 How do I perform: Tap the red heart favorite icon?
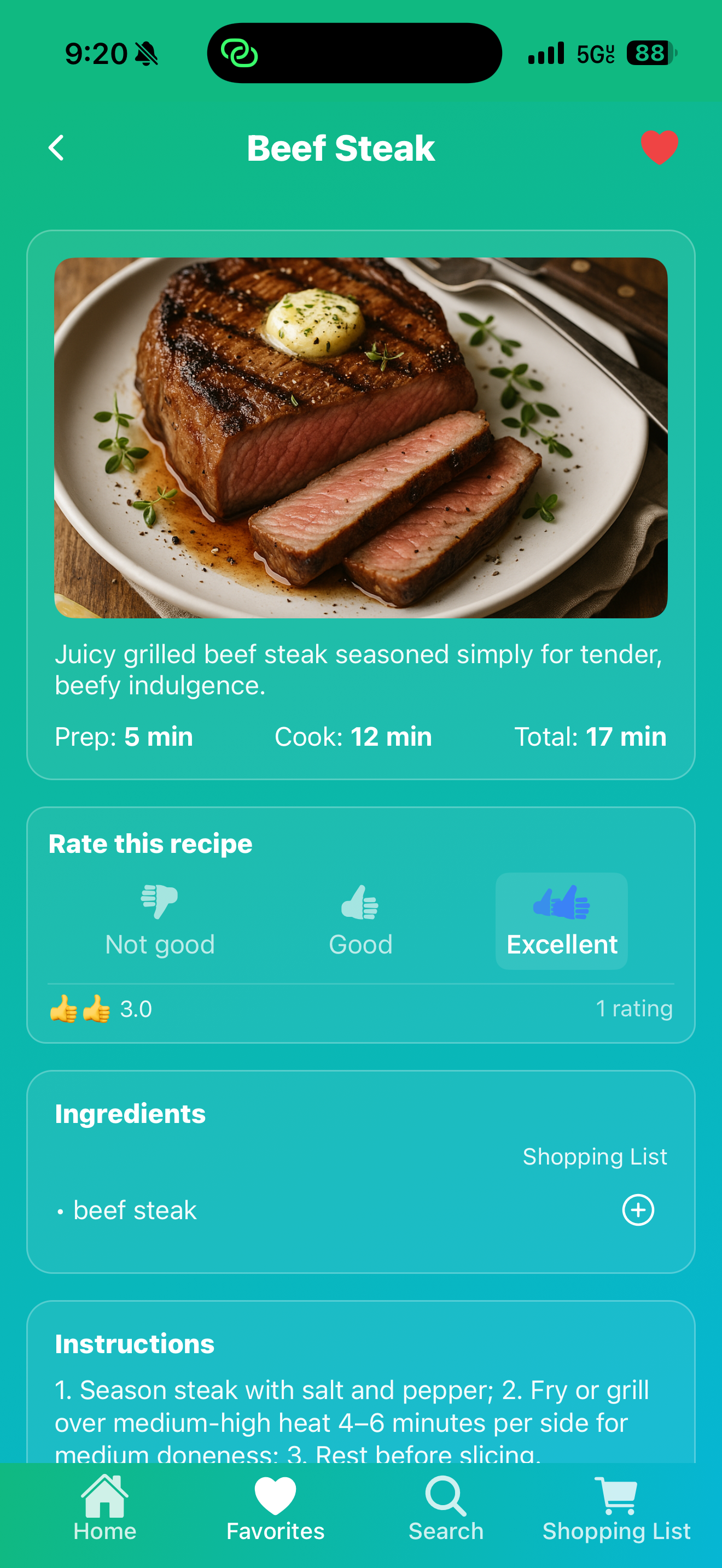click(x=659, y=146)
